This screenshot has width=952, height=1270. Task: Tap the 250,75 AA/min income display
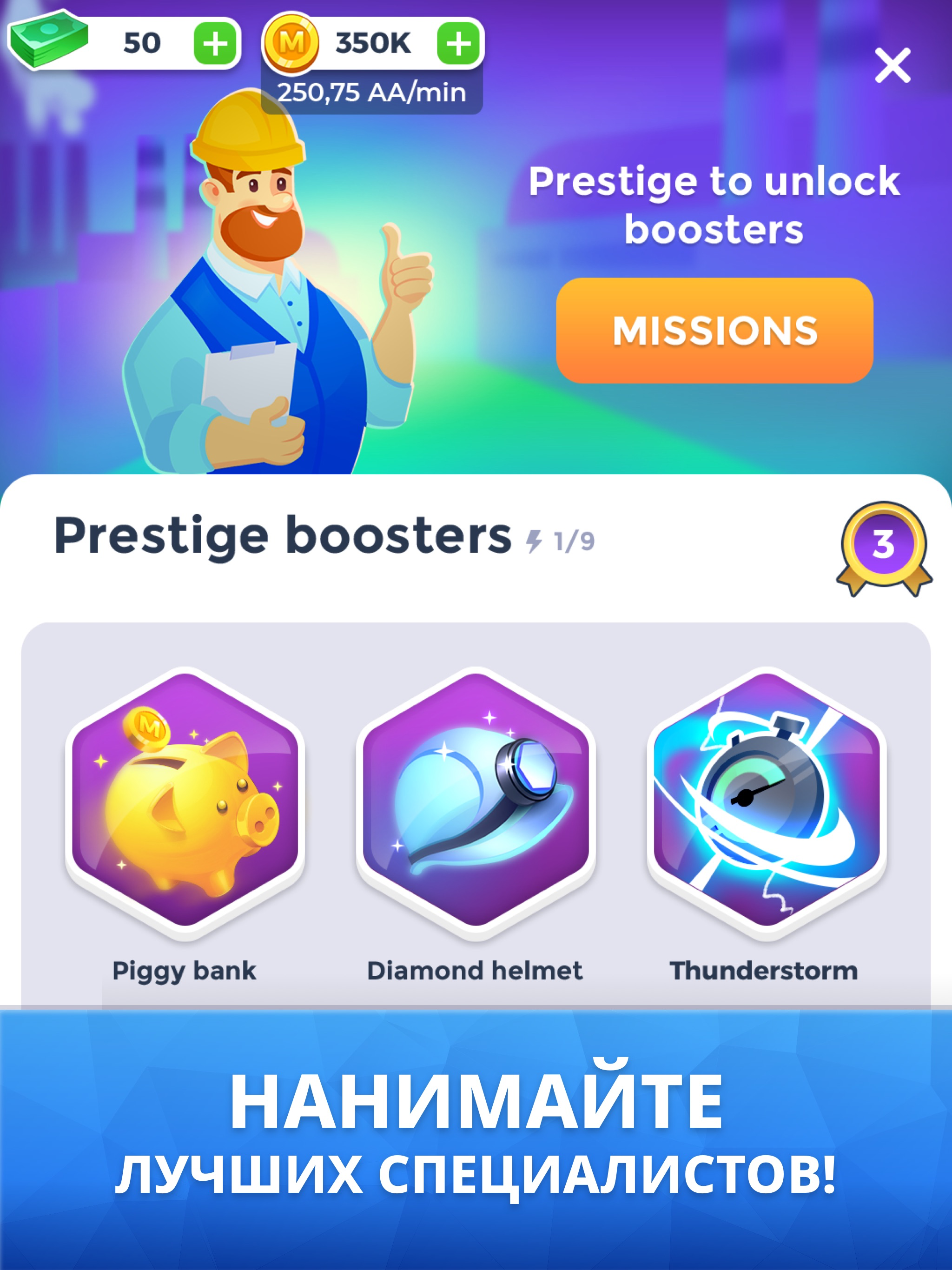tap(371, 90)
